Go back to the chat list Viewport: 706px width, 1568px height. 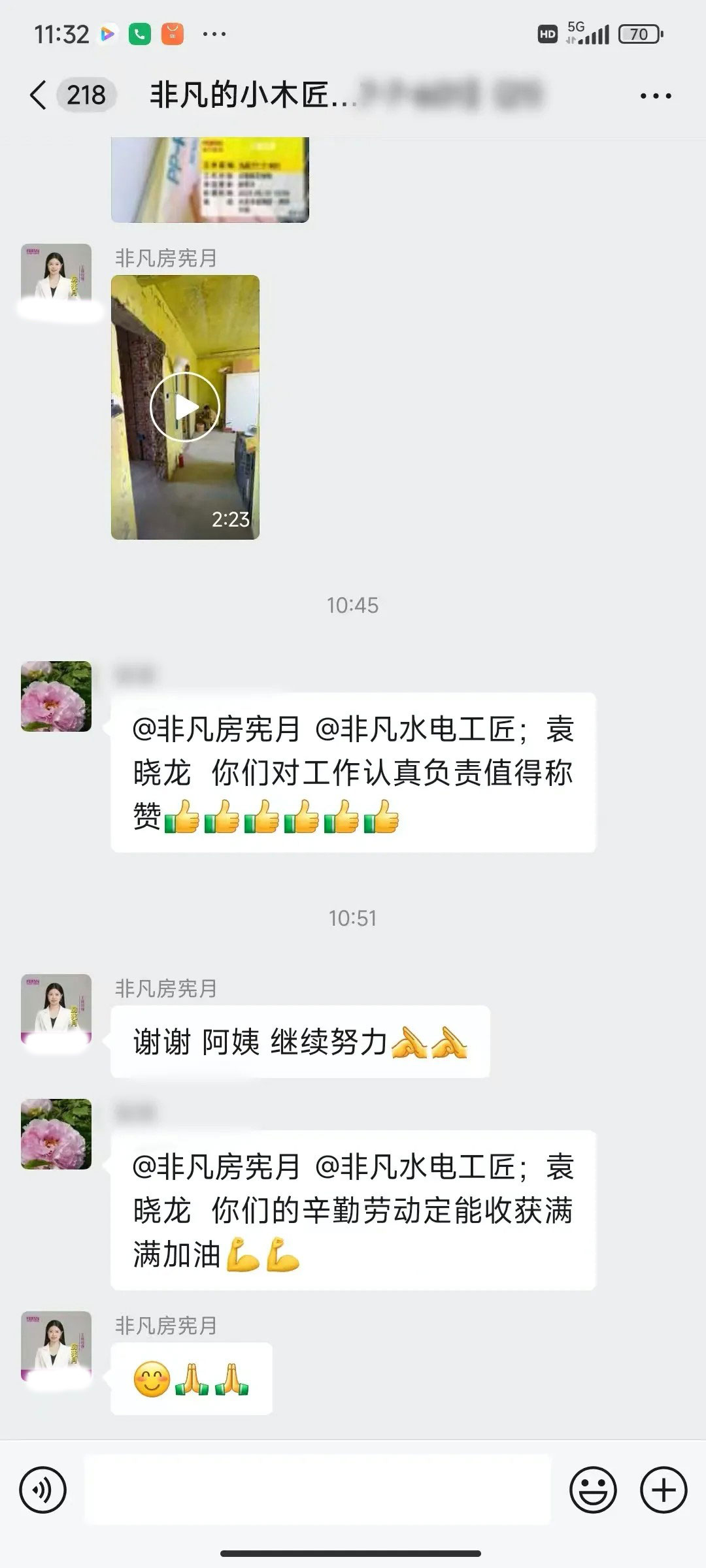39,95
